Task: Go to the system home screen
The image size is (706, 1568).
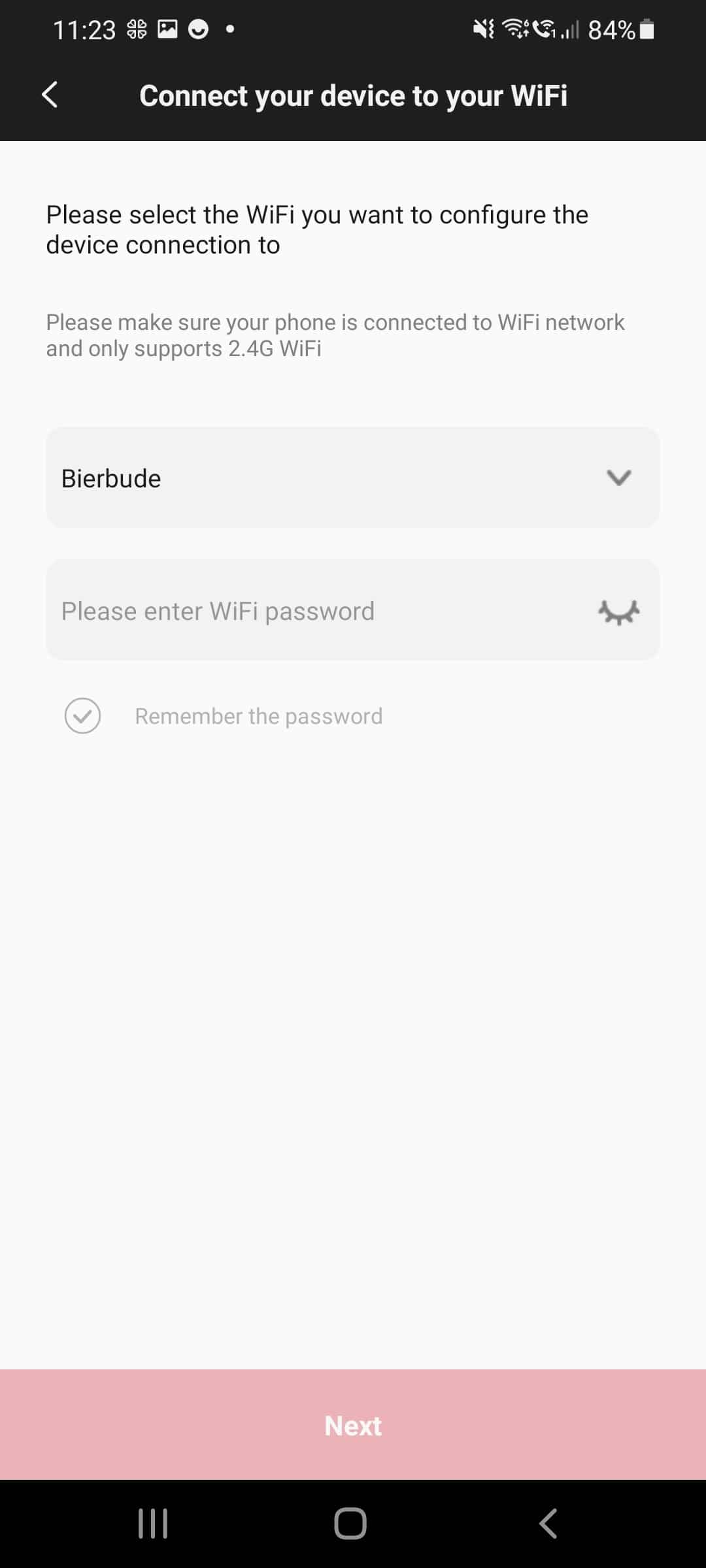Action: (350, 1524)
